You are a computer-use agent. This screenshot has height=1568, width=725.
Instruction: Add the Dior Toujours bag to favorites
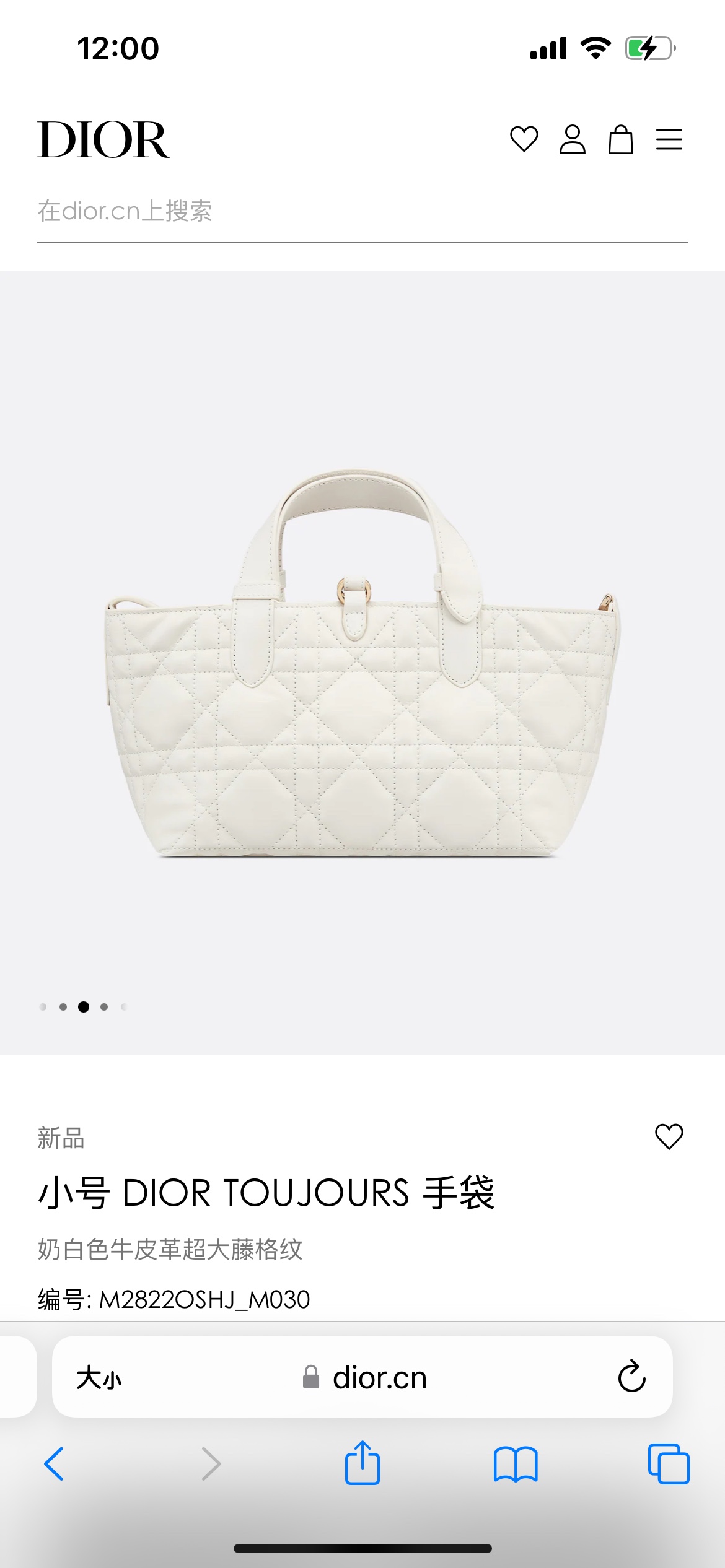(x=669, y=1136)
